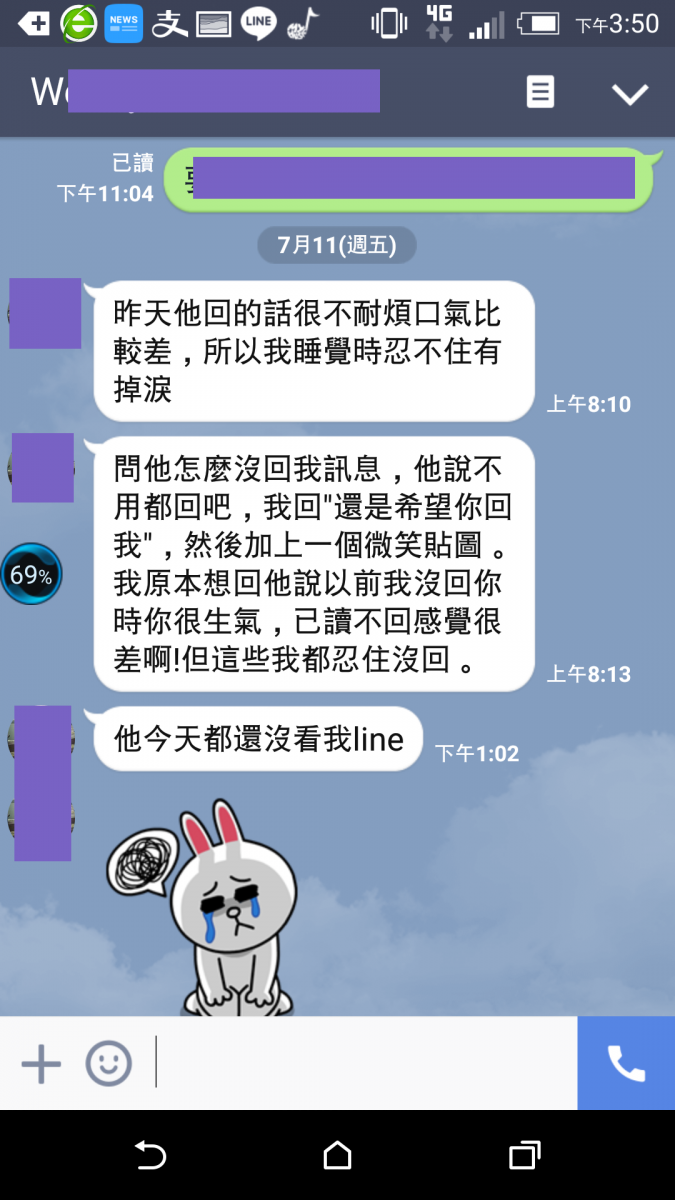This screenshot has height=1200, width=675.
Task: Expand the chat options chevron
Action: [x=630, y=94]
